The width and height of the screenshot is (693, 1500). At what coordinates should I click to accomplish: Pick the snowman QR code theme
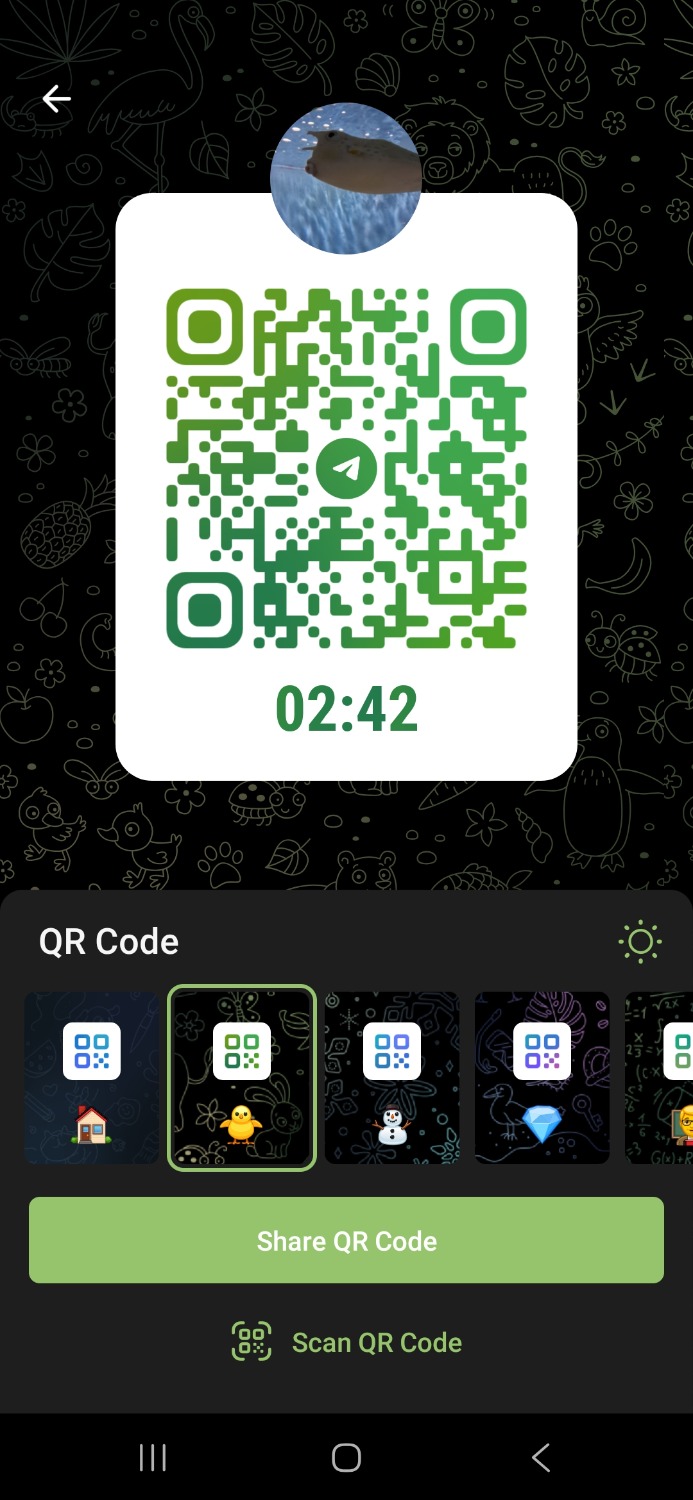pos(392,1077)
